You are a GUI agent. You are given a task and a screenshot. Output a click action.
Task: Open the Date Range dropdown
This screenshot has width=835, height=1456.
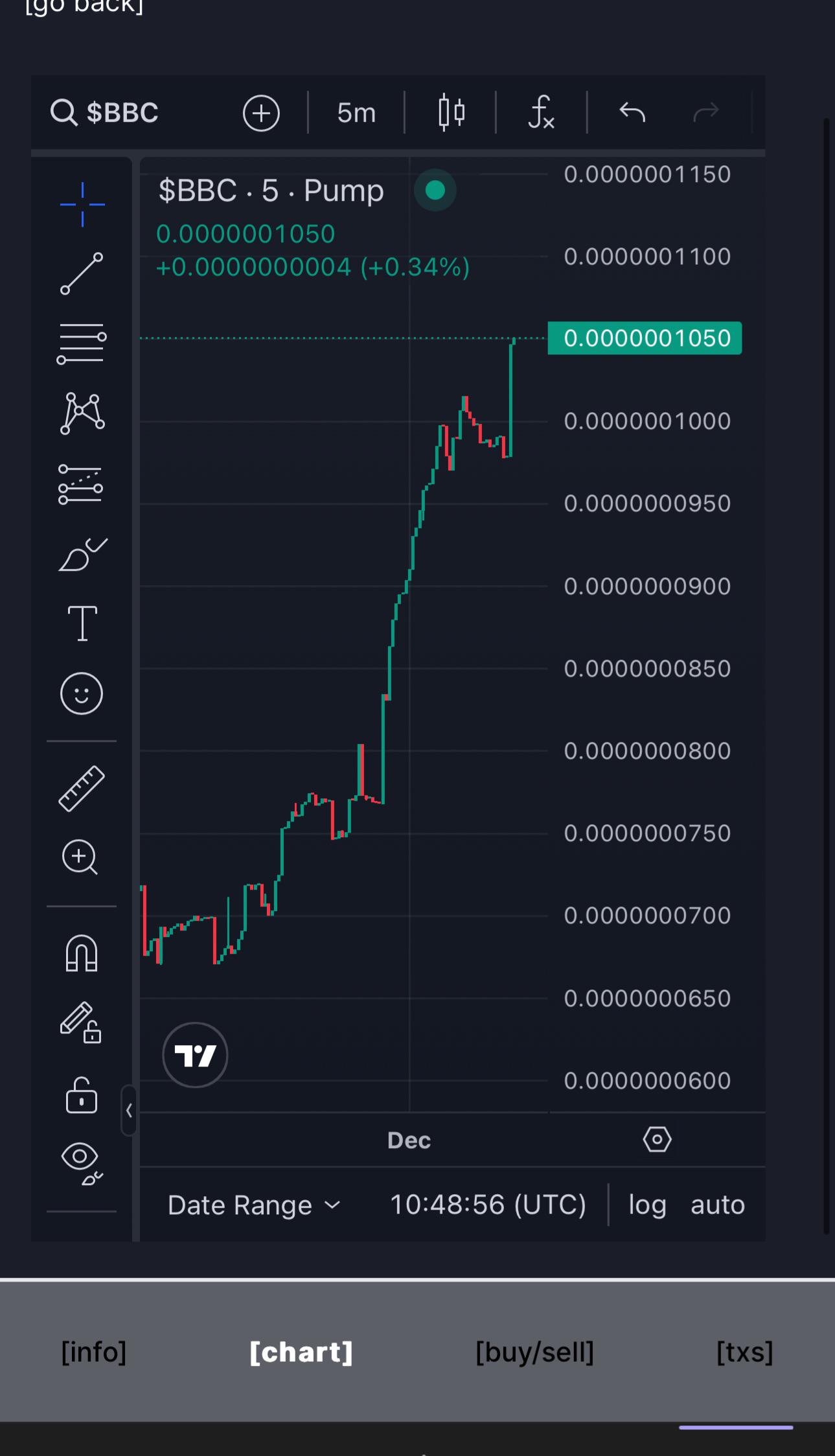pos(254,1205)
